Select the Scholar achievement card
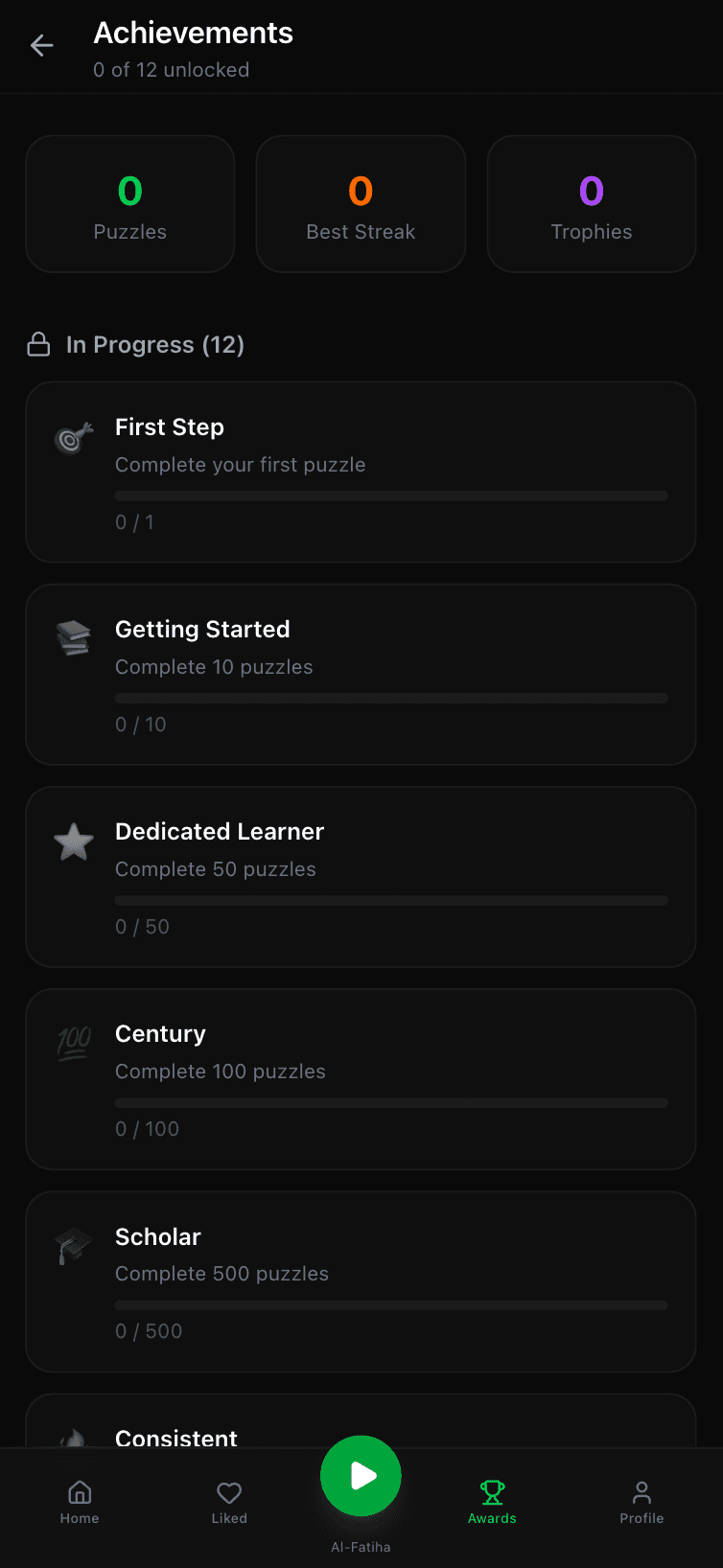 (361, 1281)
